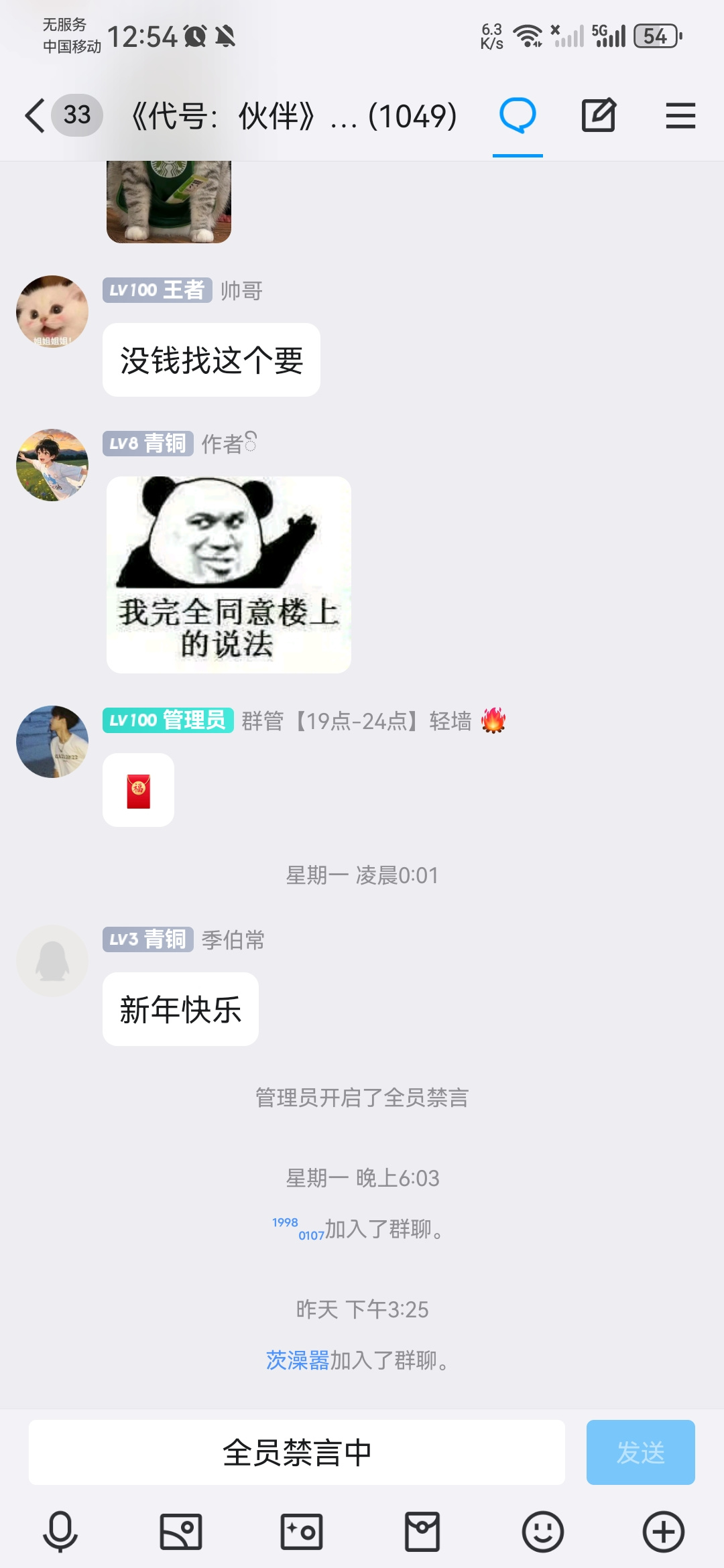Open 帅哥's cat avatar profile
The height and width of the screenshot is (1568, 724).
[x=52, y=312]
